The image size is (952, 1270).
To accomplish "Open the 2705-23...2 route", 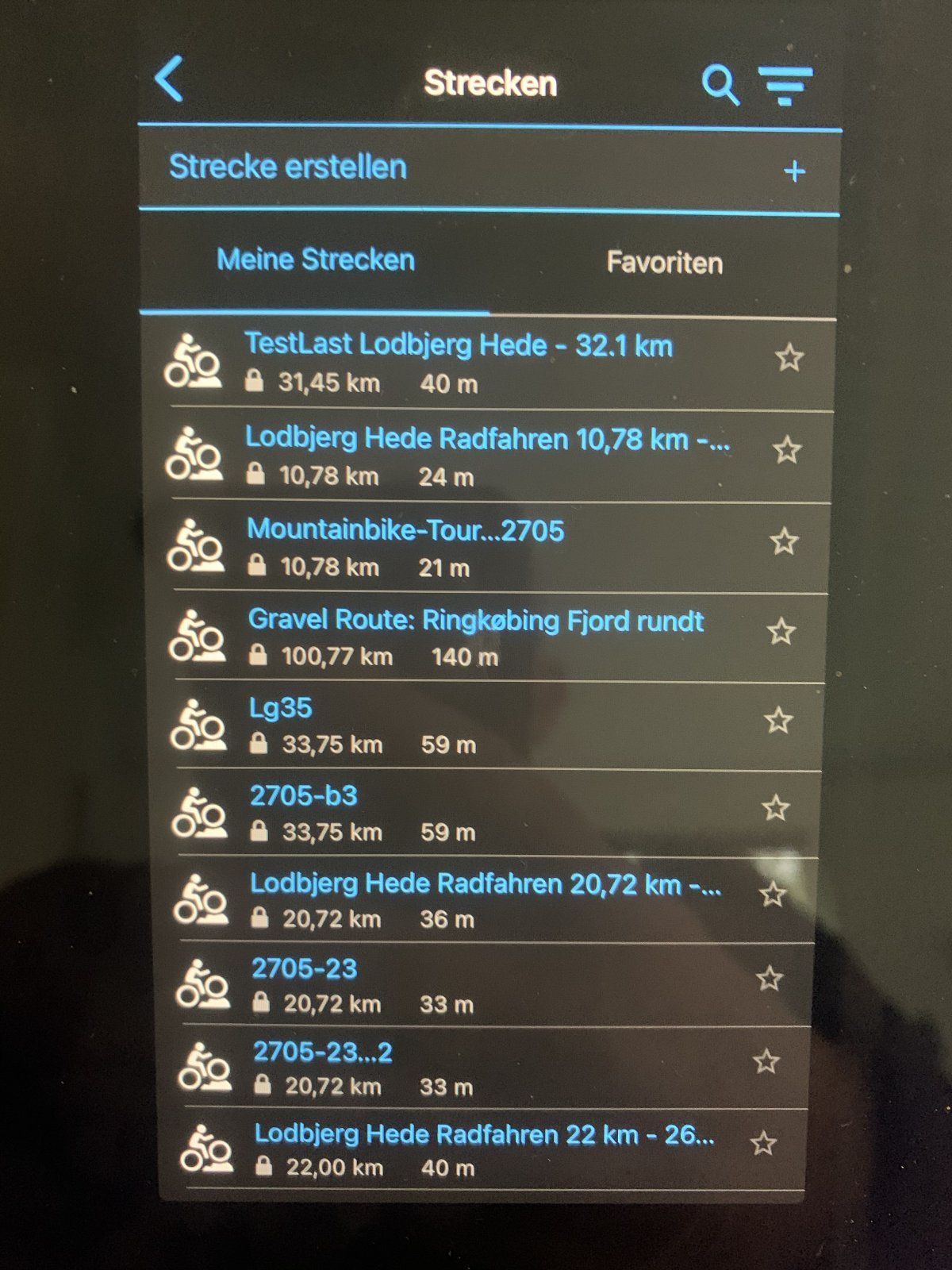I will 323,1053.
